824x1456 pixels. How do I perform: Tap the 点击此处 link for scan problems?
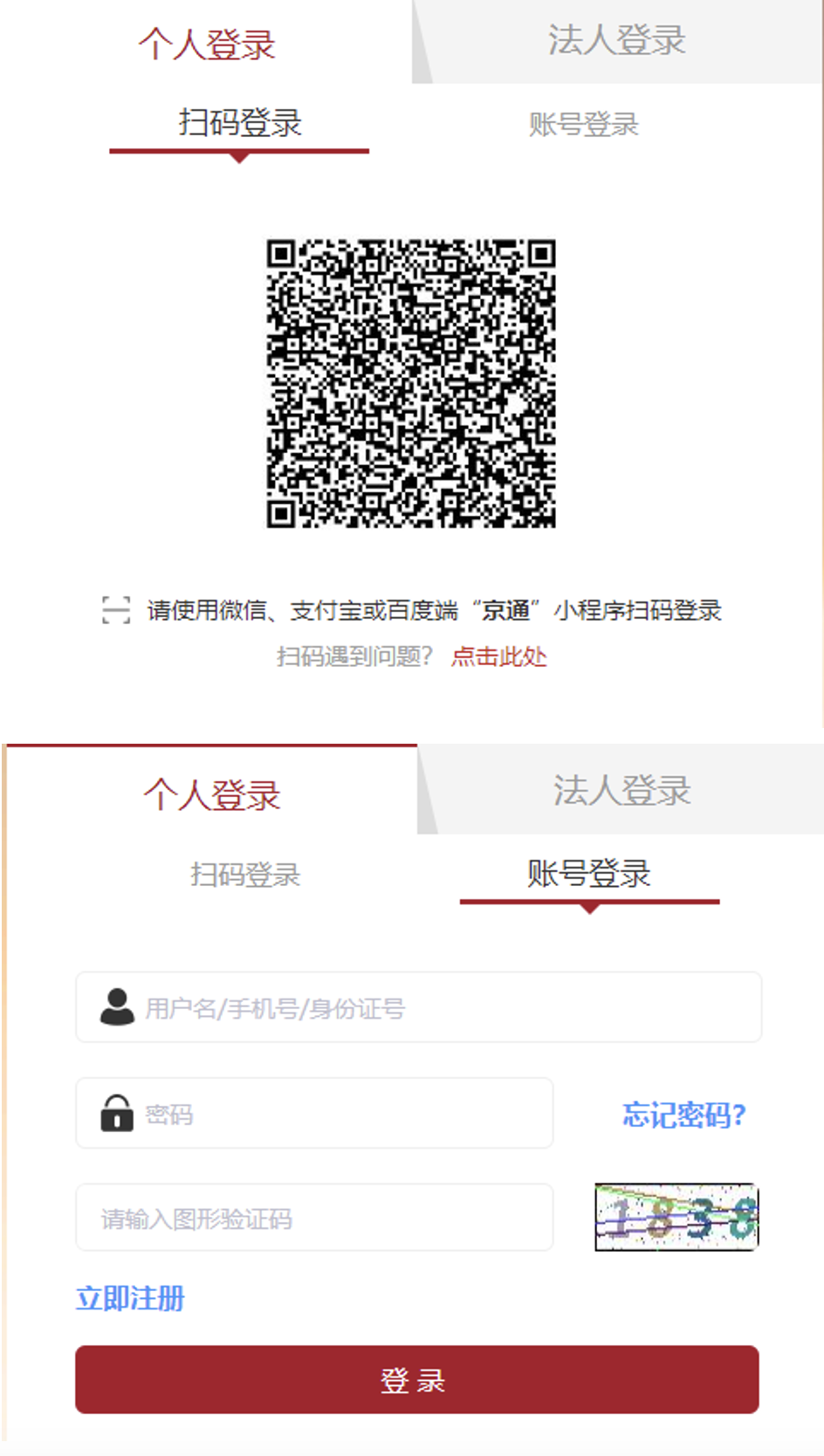(498, 656)
